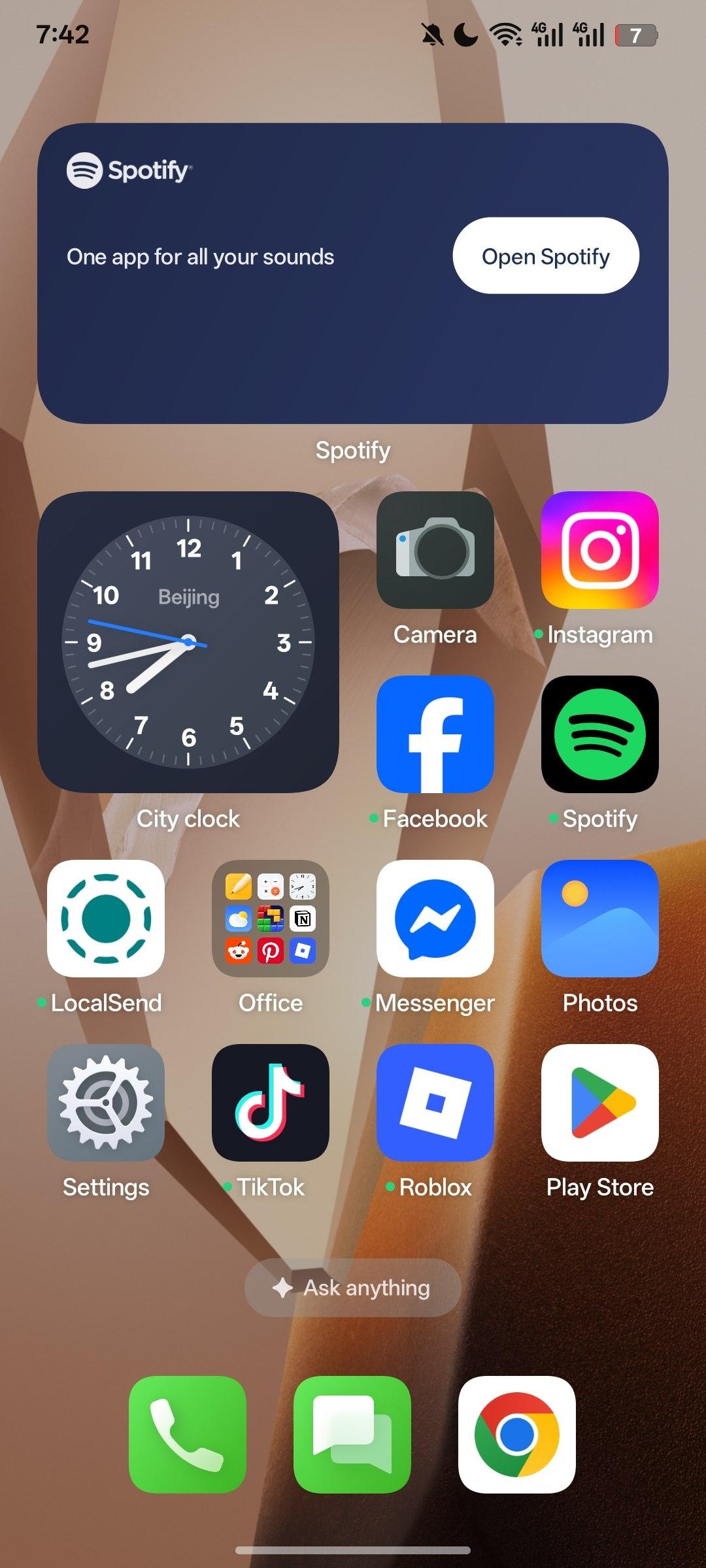This screenshot has width=706, height=1568.
Task: Expand the Office folder
Action: (x=271, y=919)
